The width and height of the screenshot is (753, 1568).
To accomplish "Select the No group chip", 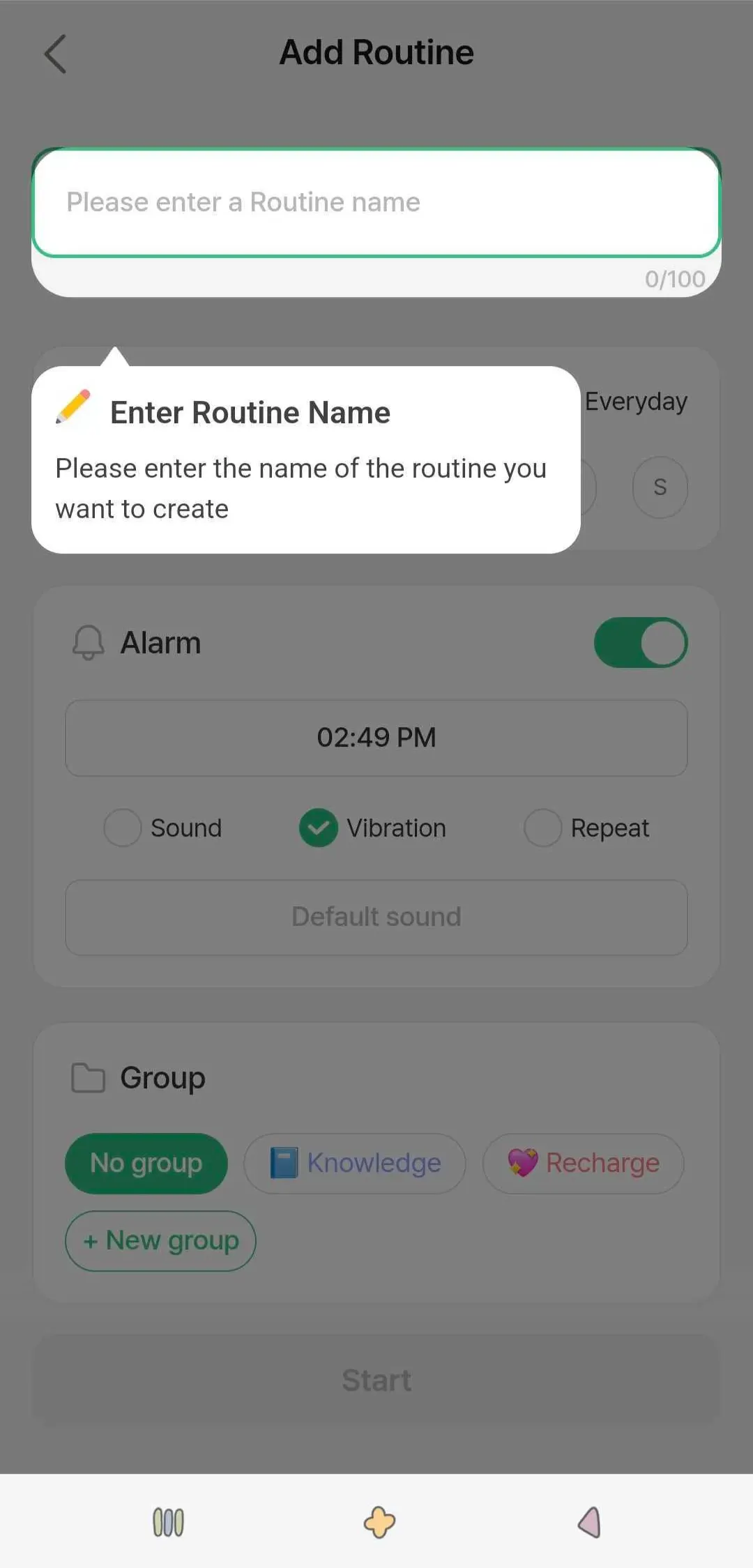I will (x=146, y=1163).
